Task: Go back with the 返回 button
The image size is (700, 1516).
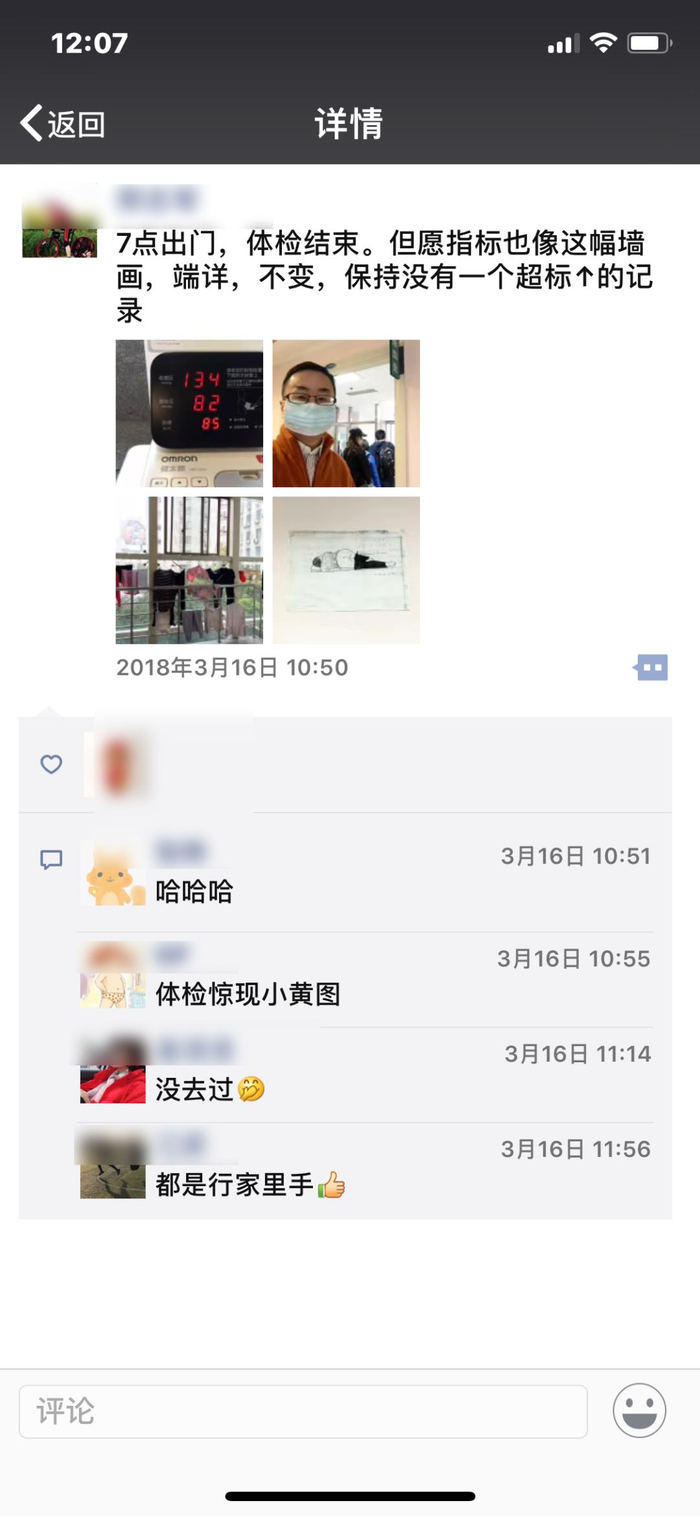Action: tap(62, 124)
